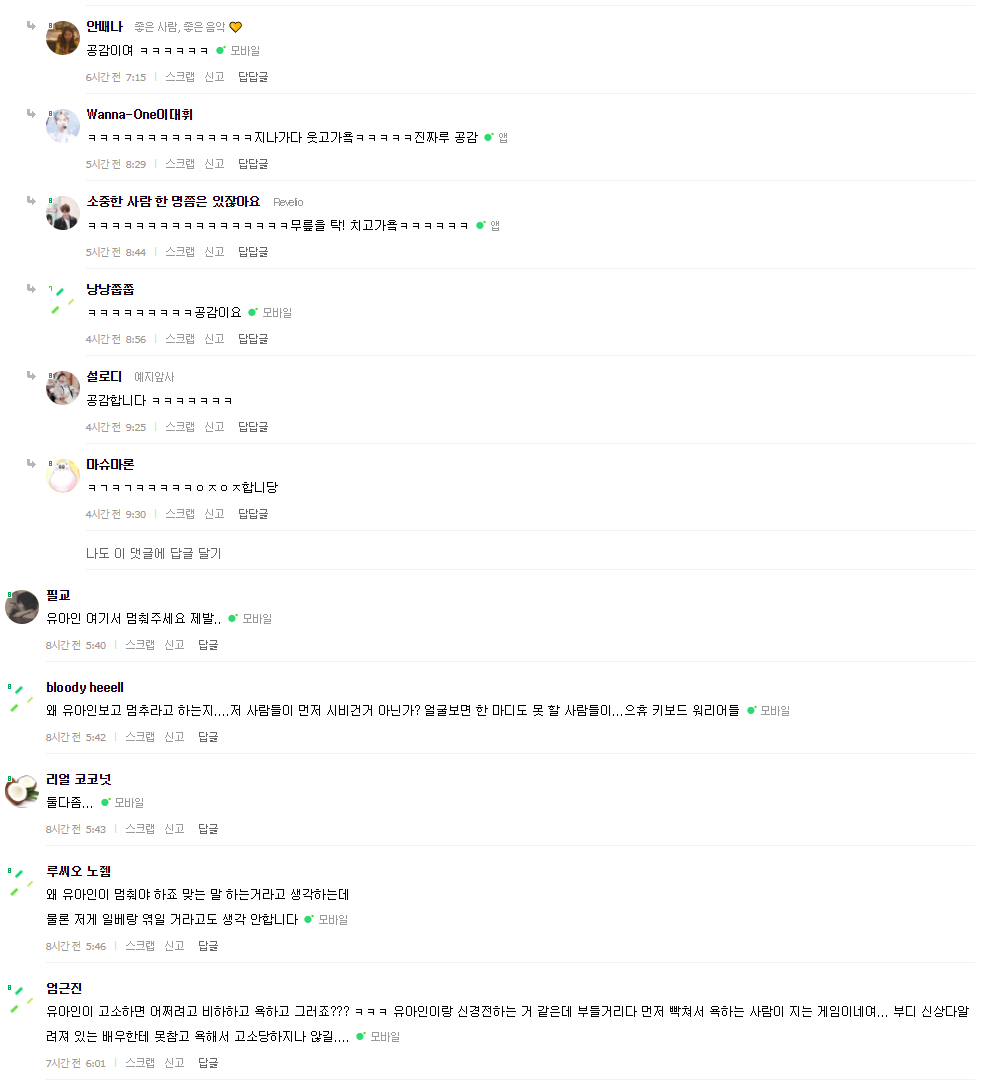
Task: Tap 스크랩 under 엄근진's comment
Action: (x=140, y=1063)
